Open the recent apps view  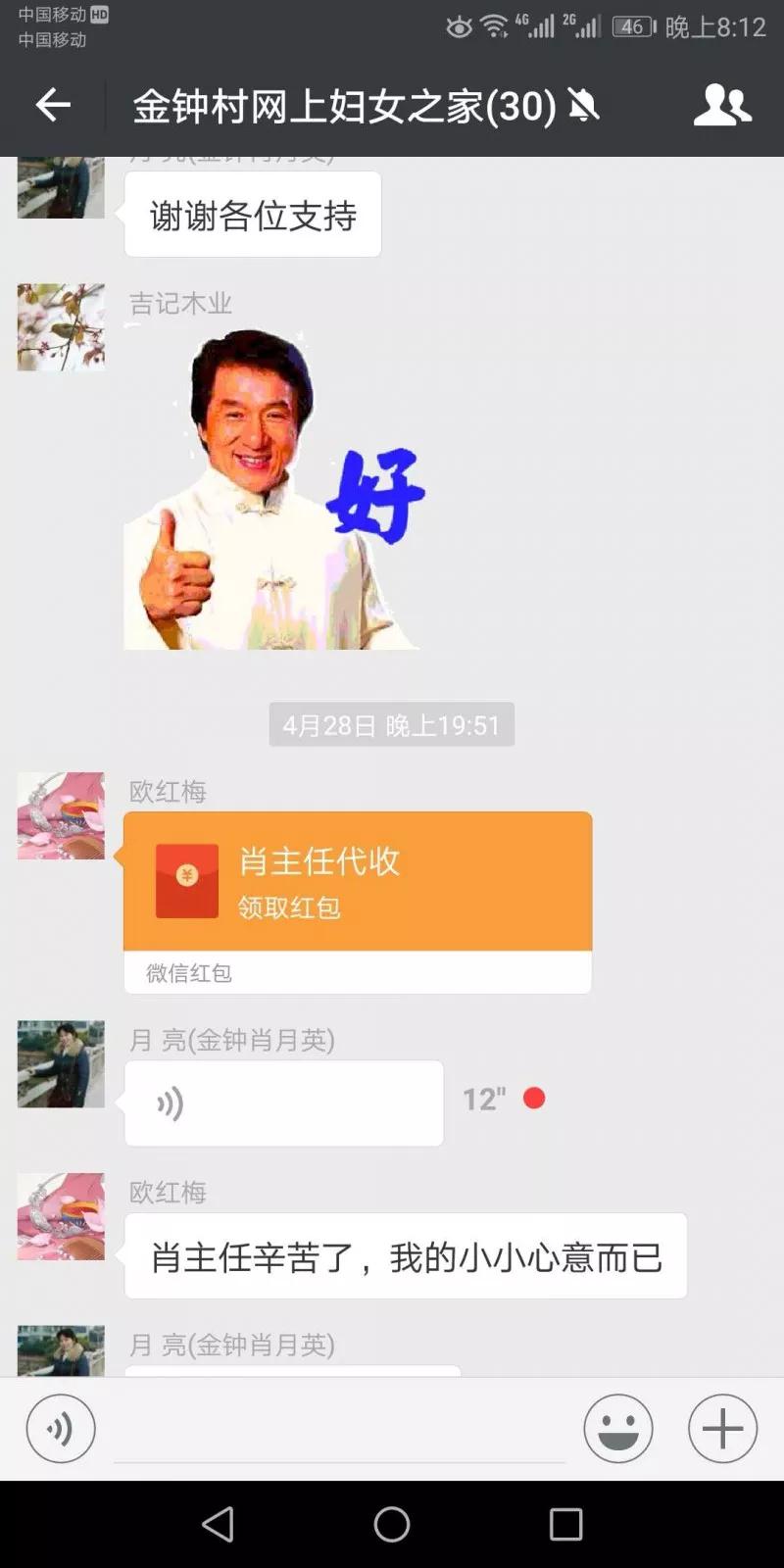565,1524
